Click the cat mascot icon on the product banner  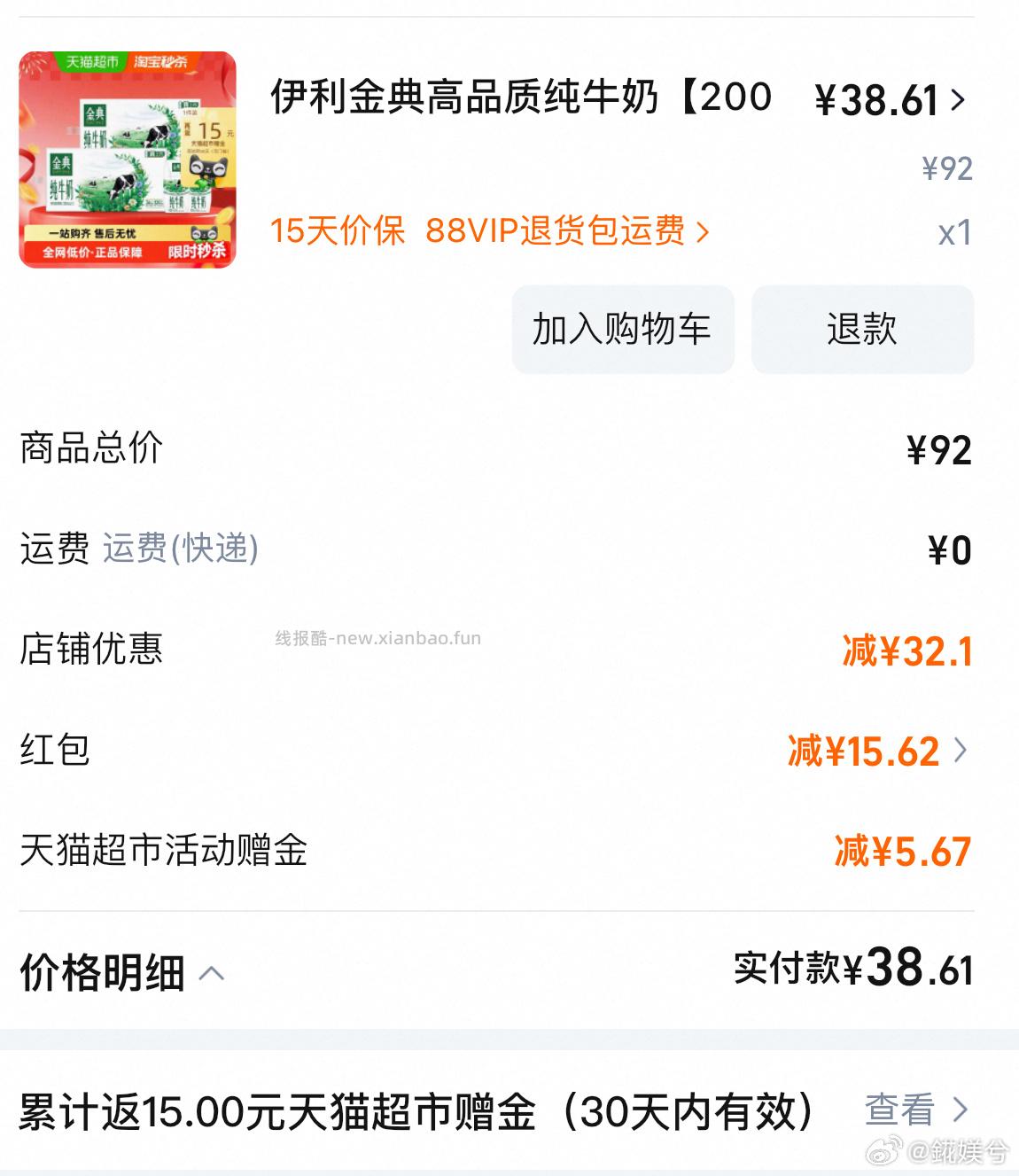204,234
